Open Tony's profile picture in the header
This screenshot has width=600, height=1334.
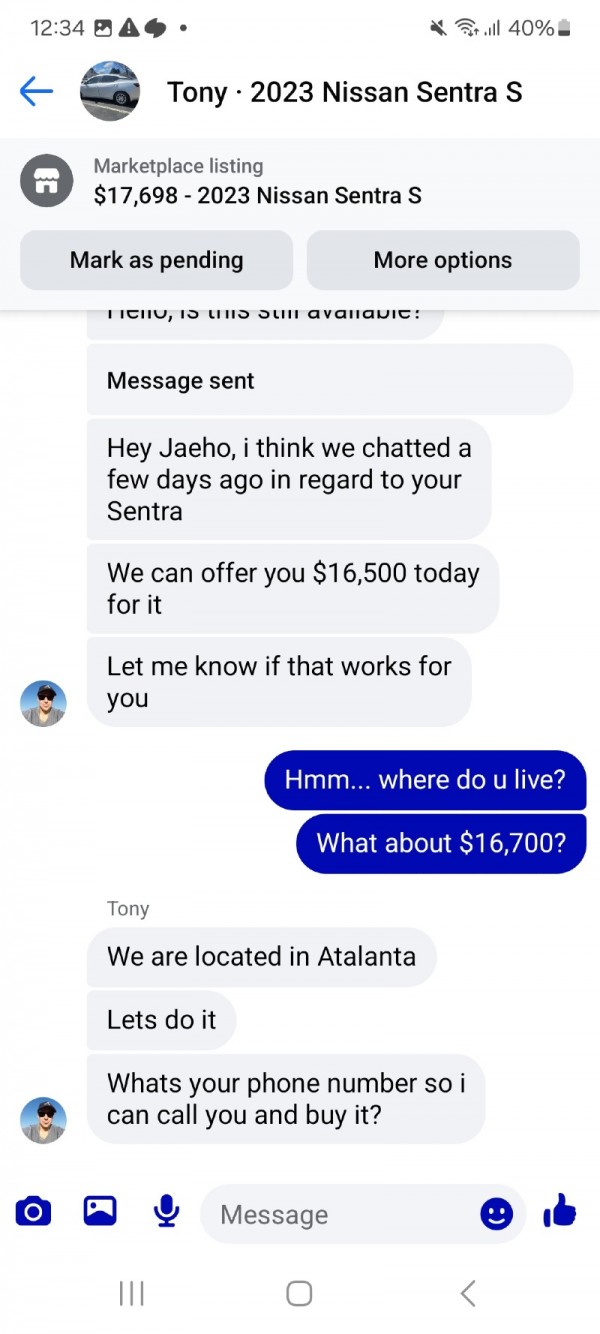tap(109, 92)
